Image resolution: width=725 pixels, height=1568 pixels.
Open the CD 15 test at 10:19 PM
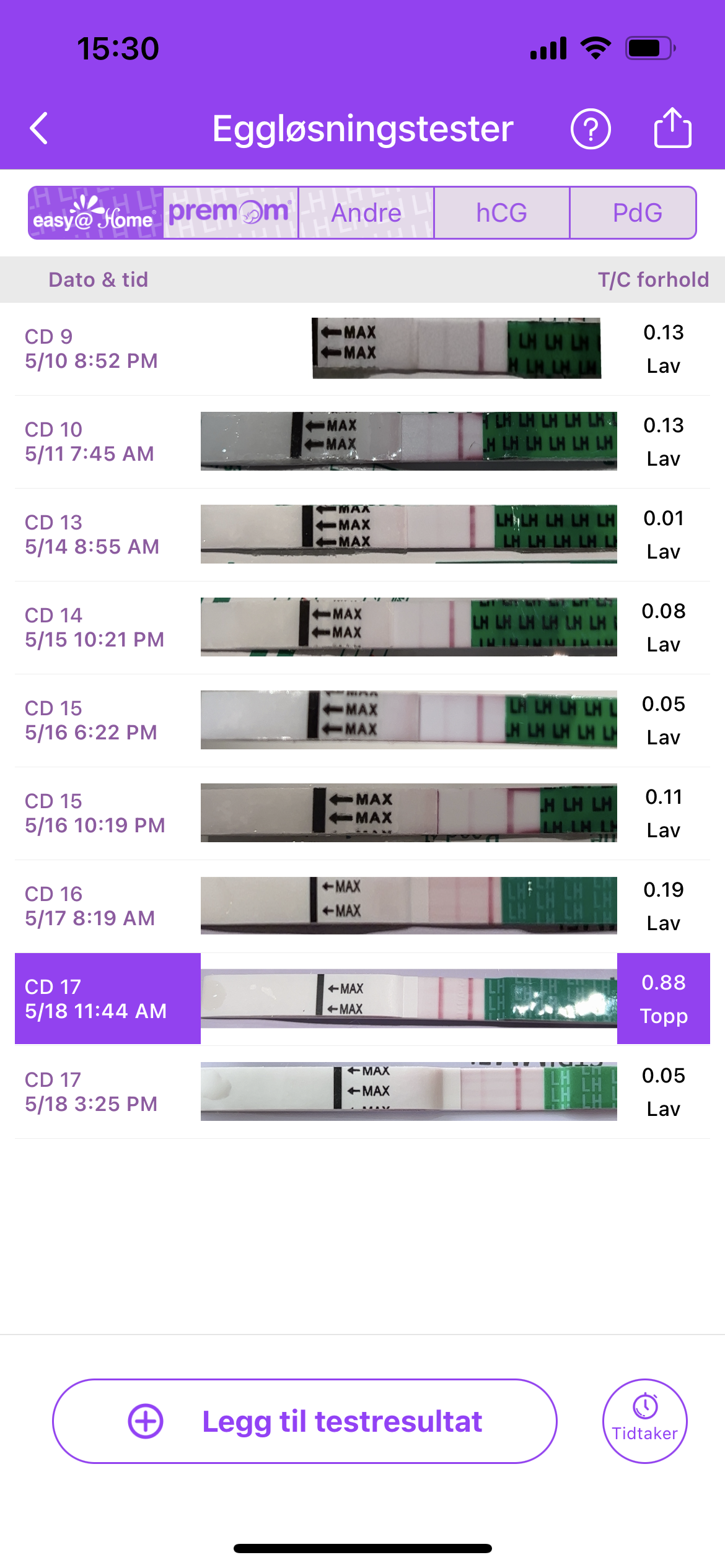tap(362, 813)
